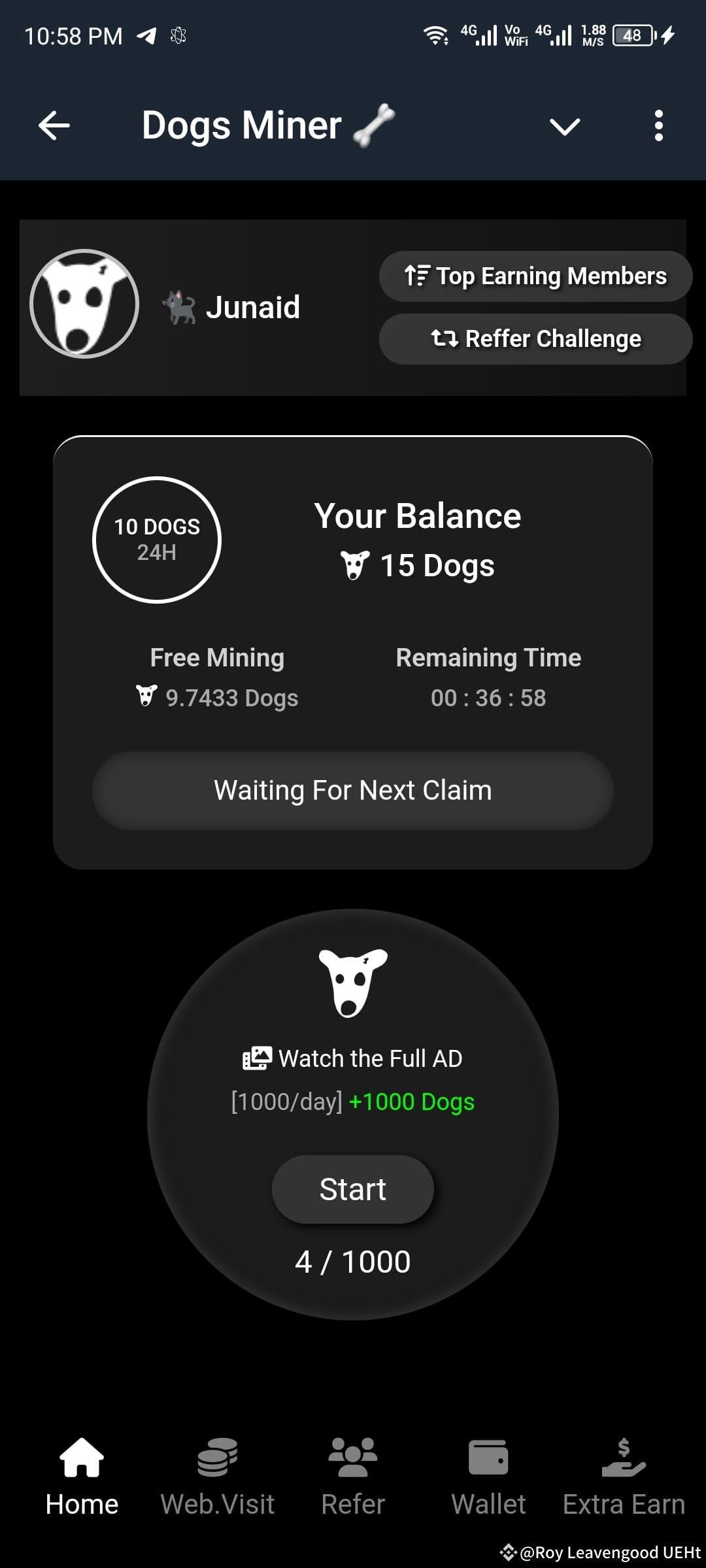The height and width of the screenshot is (1568, 706).
Task: Select the 10 DOGS 24H circle badge
Action: tap(158, 539)
